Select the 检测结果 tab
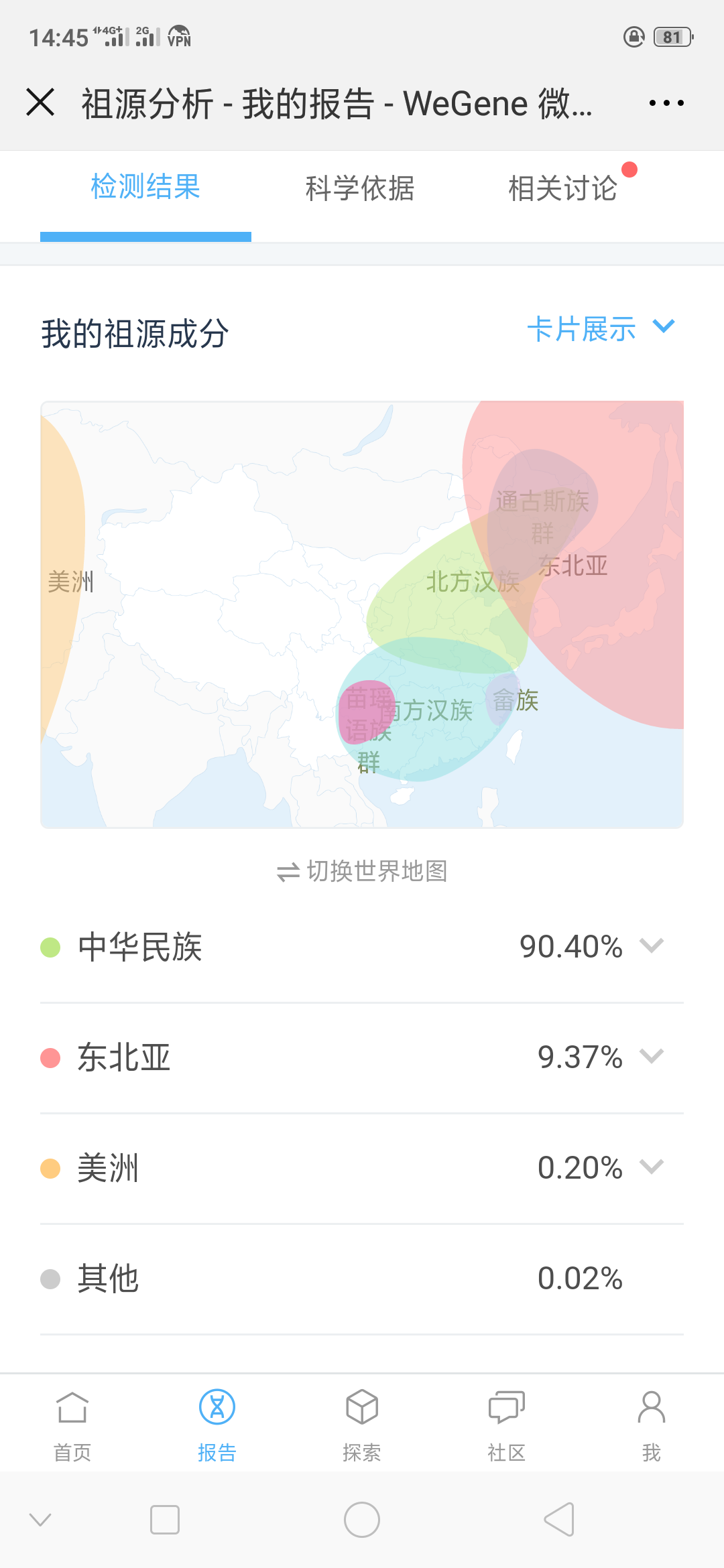Image resolution: width=724 pixels, height=1568 pixels. coord(145,187)
